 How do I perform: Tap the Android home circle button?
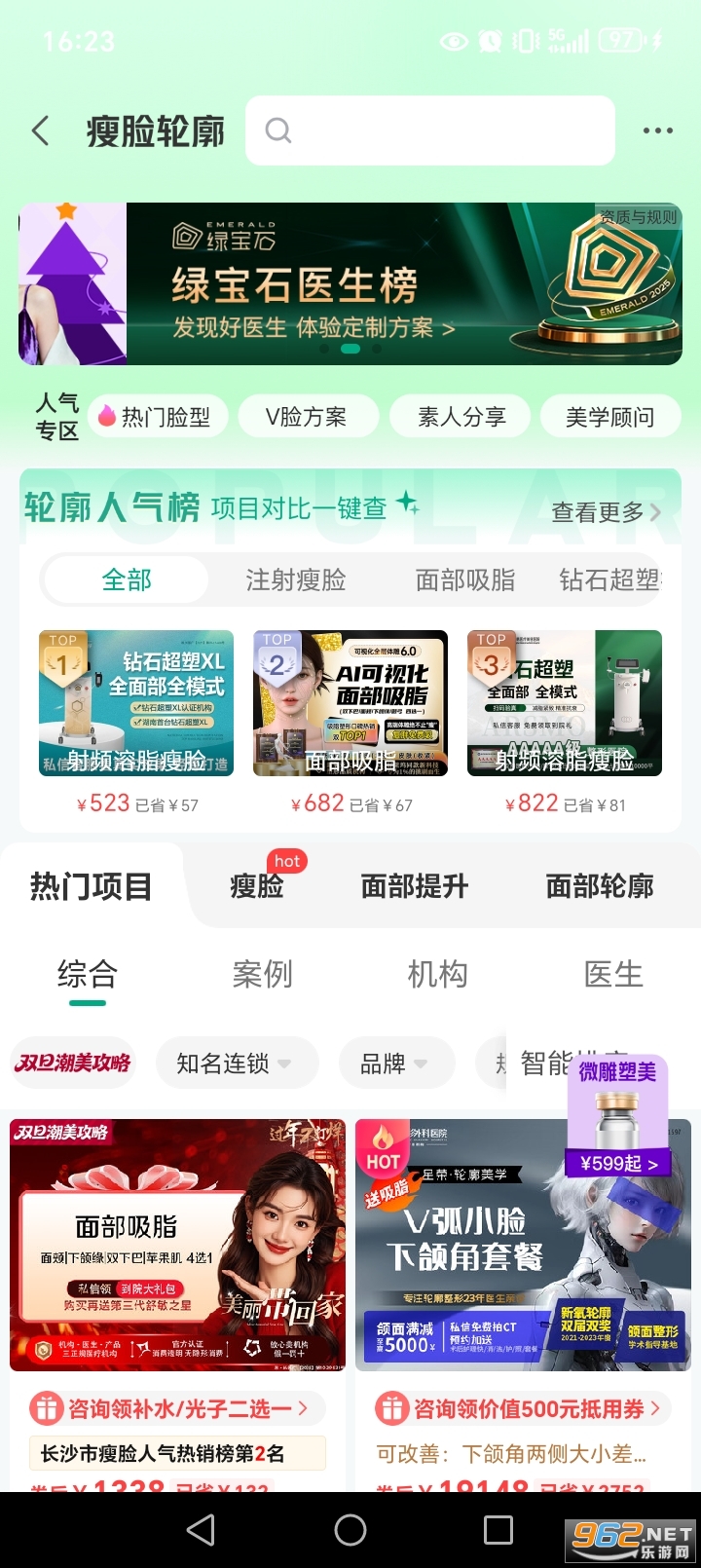click(x=350, y=1528)
